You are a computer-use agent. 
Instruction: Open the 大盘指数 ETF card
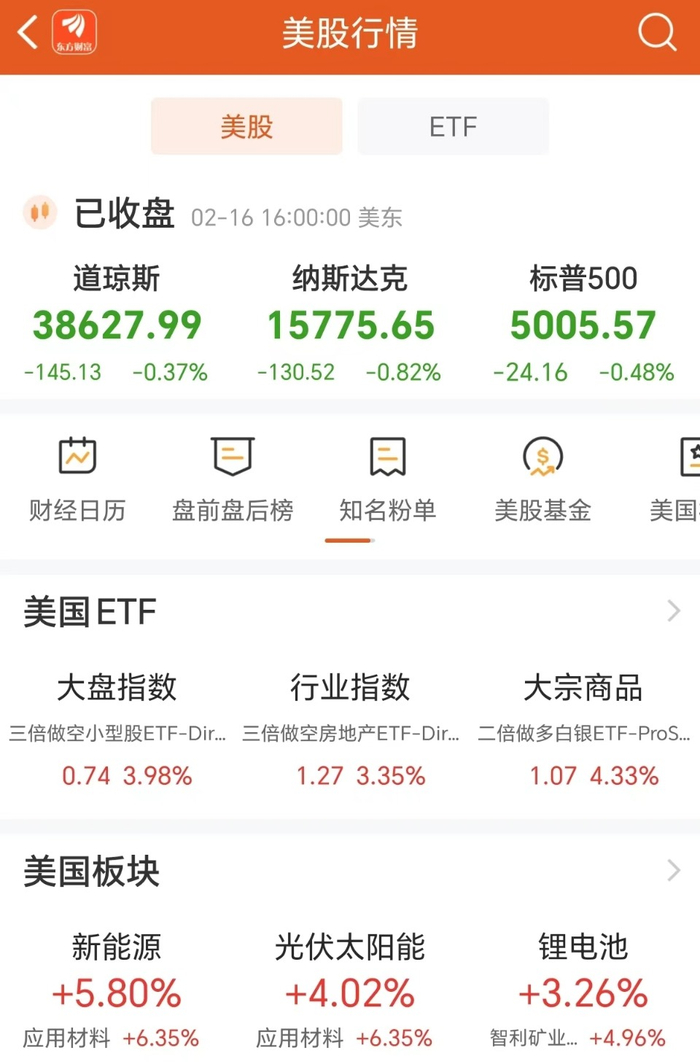click(x=117, y=730)
